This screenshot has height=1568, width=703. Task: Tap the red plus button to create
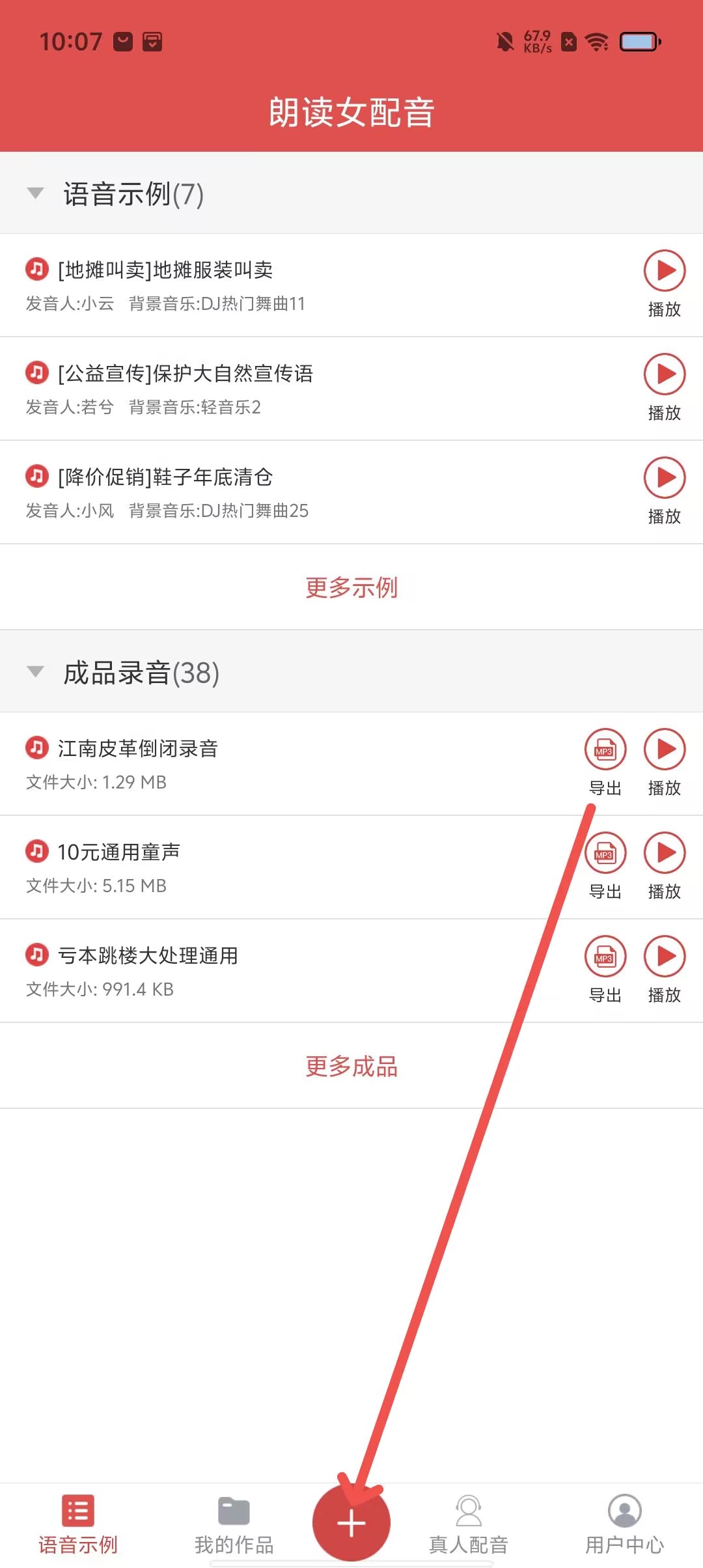point(351,1524)
